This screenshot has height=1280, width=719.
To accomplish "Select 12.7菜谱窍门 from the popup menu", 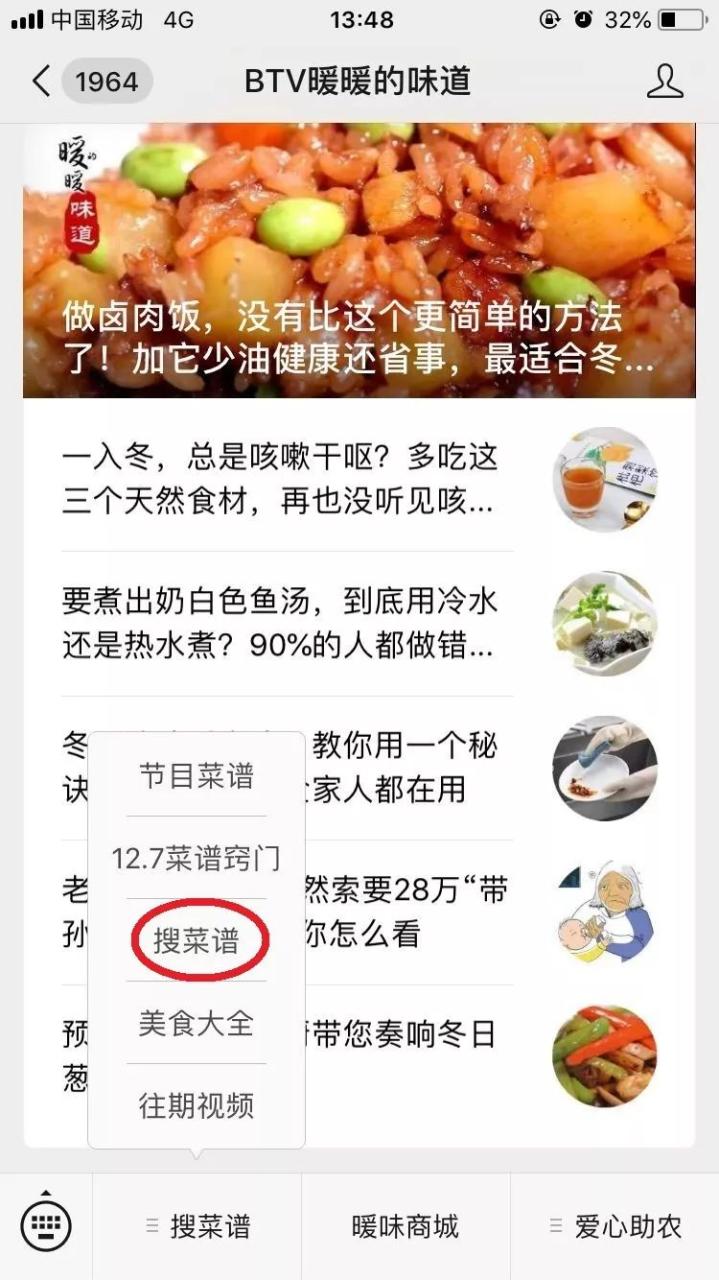I will 196,858.
